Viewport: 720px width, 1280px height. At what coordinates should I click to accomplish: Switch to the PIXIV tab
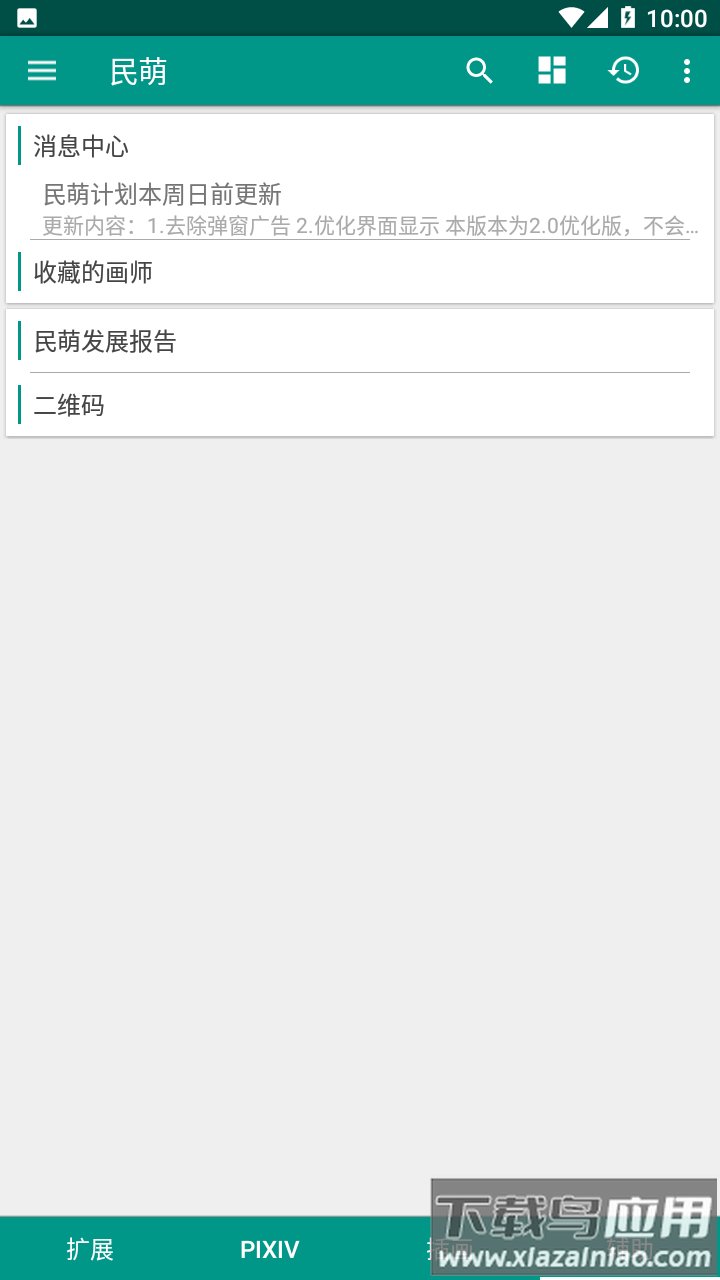[x=269, y=1249]
